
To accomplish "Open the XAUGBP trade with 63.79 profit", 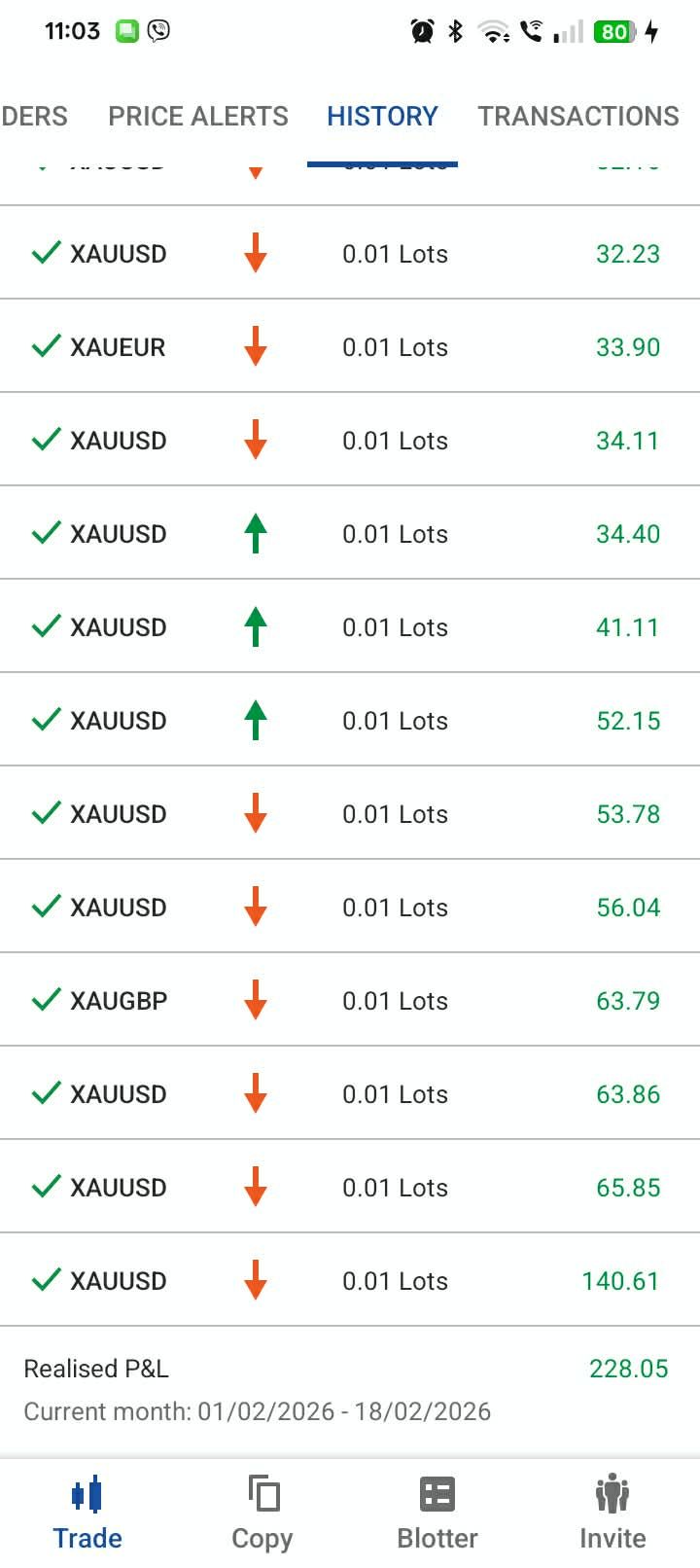I will pyautogui.click(x=350, y=1001).
